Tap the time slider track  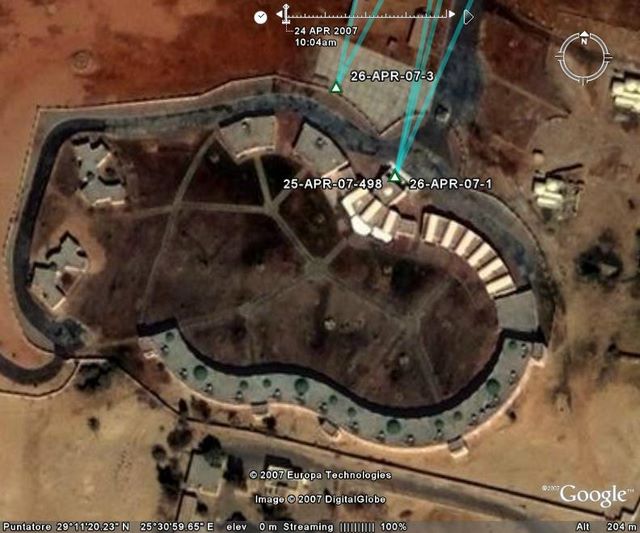coord(370,16)
